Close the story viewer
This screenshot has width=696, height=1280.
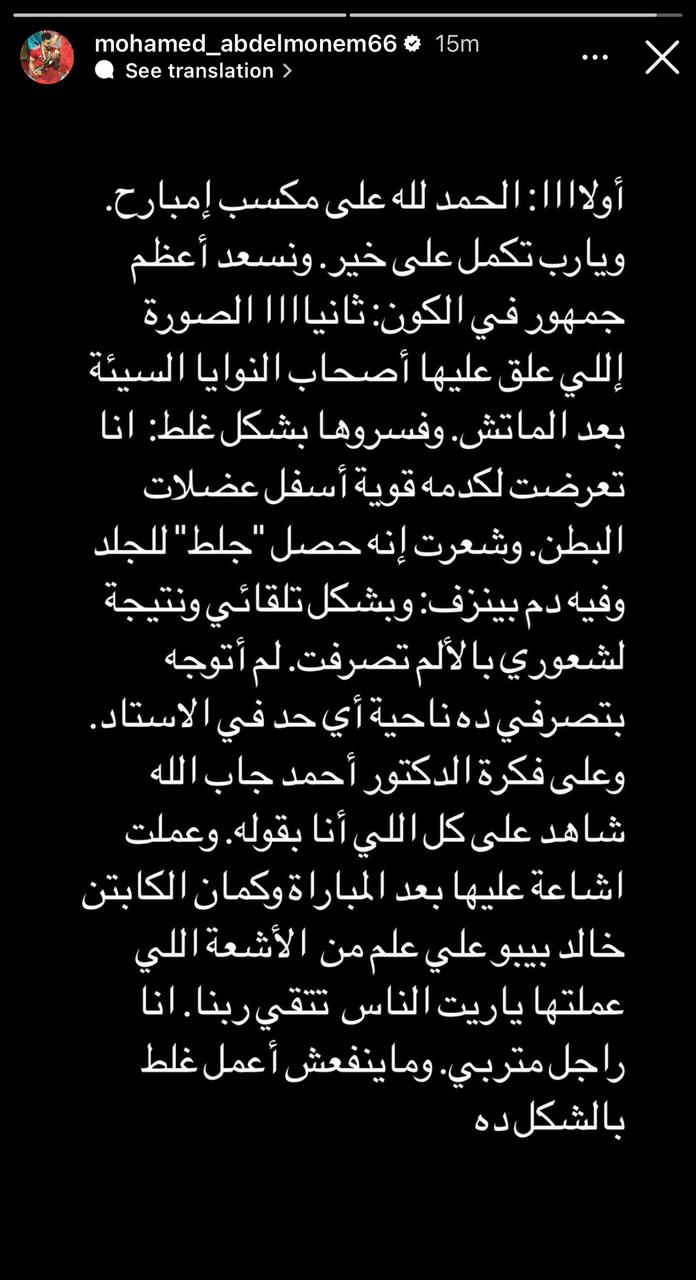point(662,57)
